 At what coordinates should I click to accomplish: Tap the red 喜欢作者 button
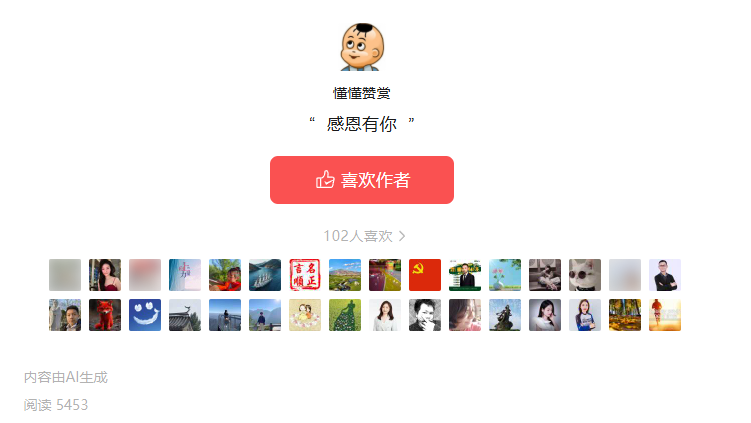coord(361,180)
